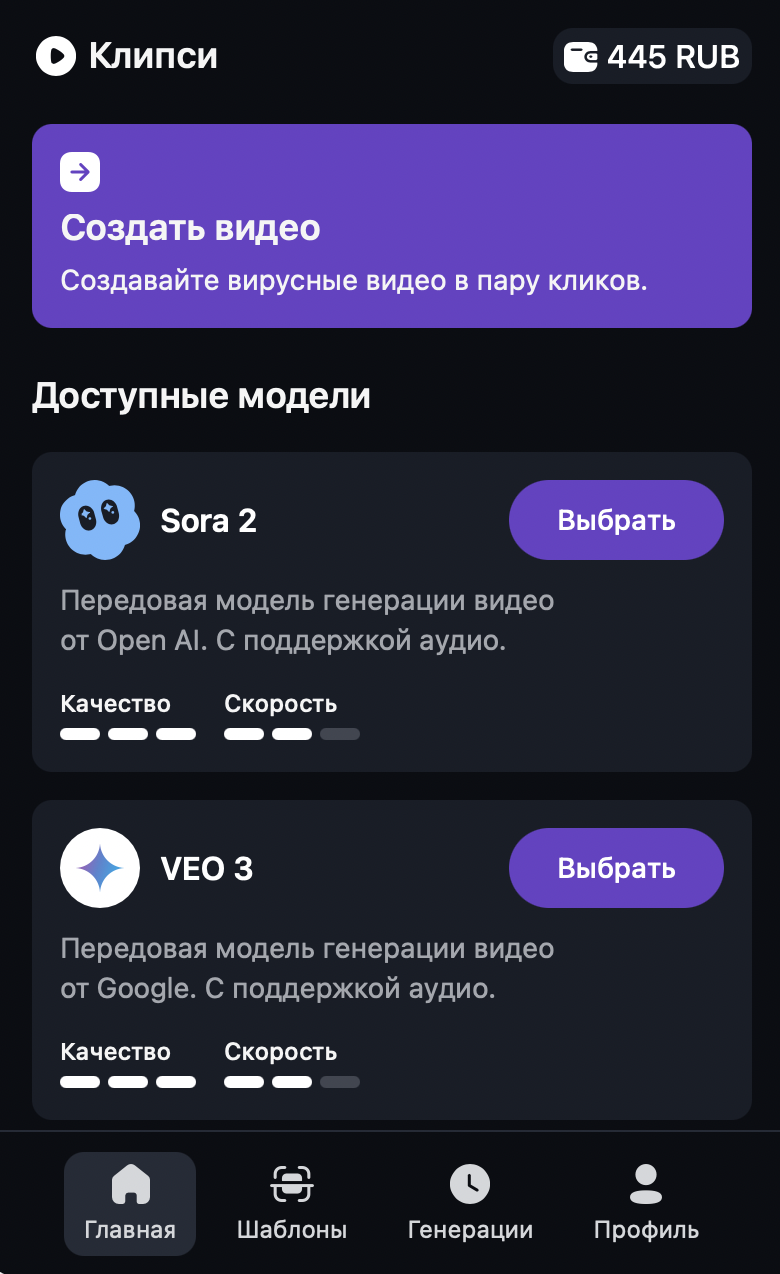
Task: Open the 445 RUB wallet balance
Action: tap(652, 56)
